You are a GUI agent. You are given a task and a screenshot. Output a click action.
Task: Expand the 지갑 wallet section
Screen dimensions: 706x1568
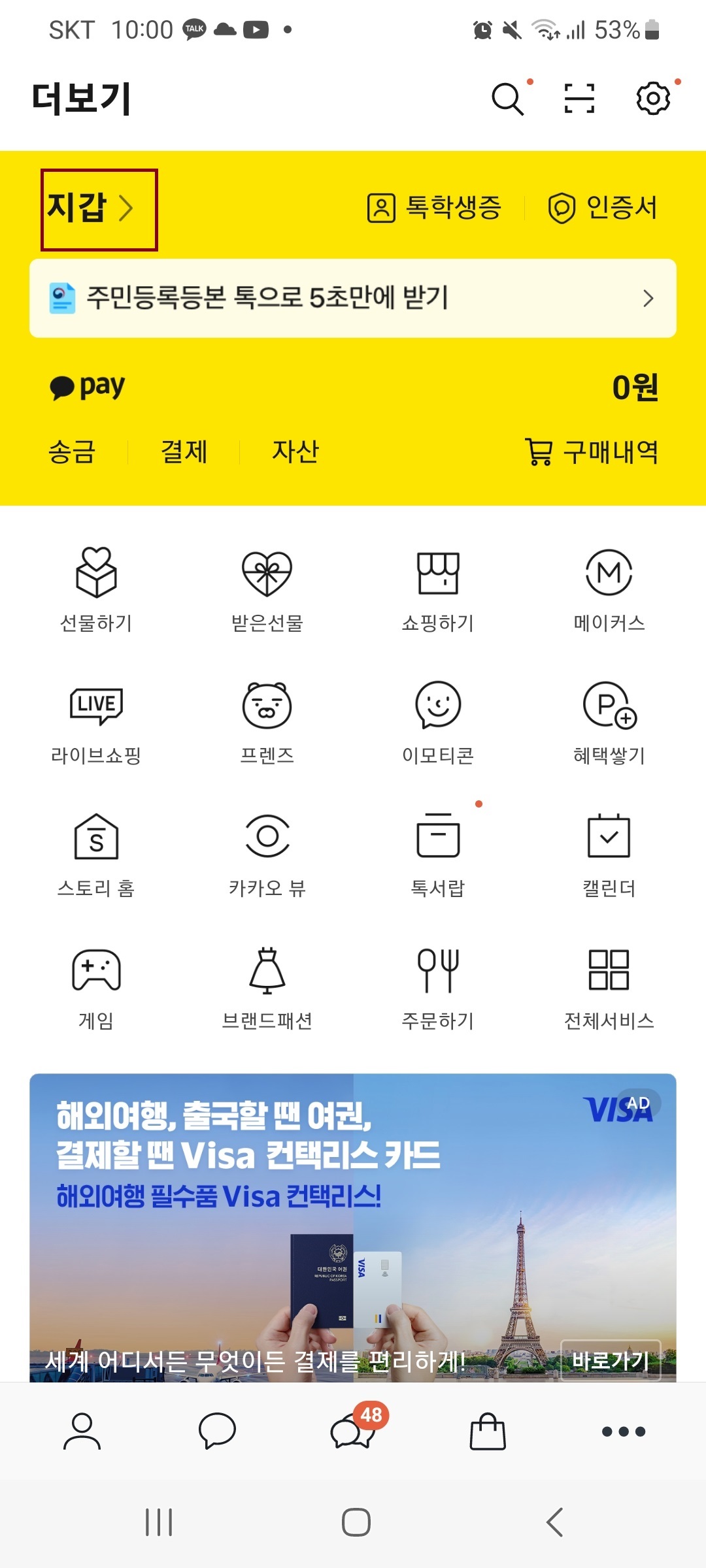[88, 209]
